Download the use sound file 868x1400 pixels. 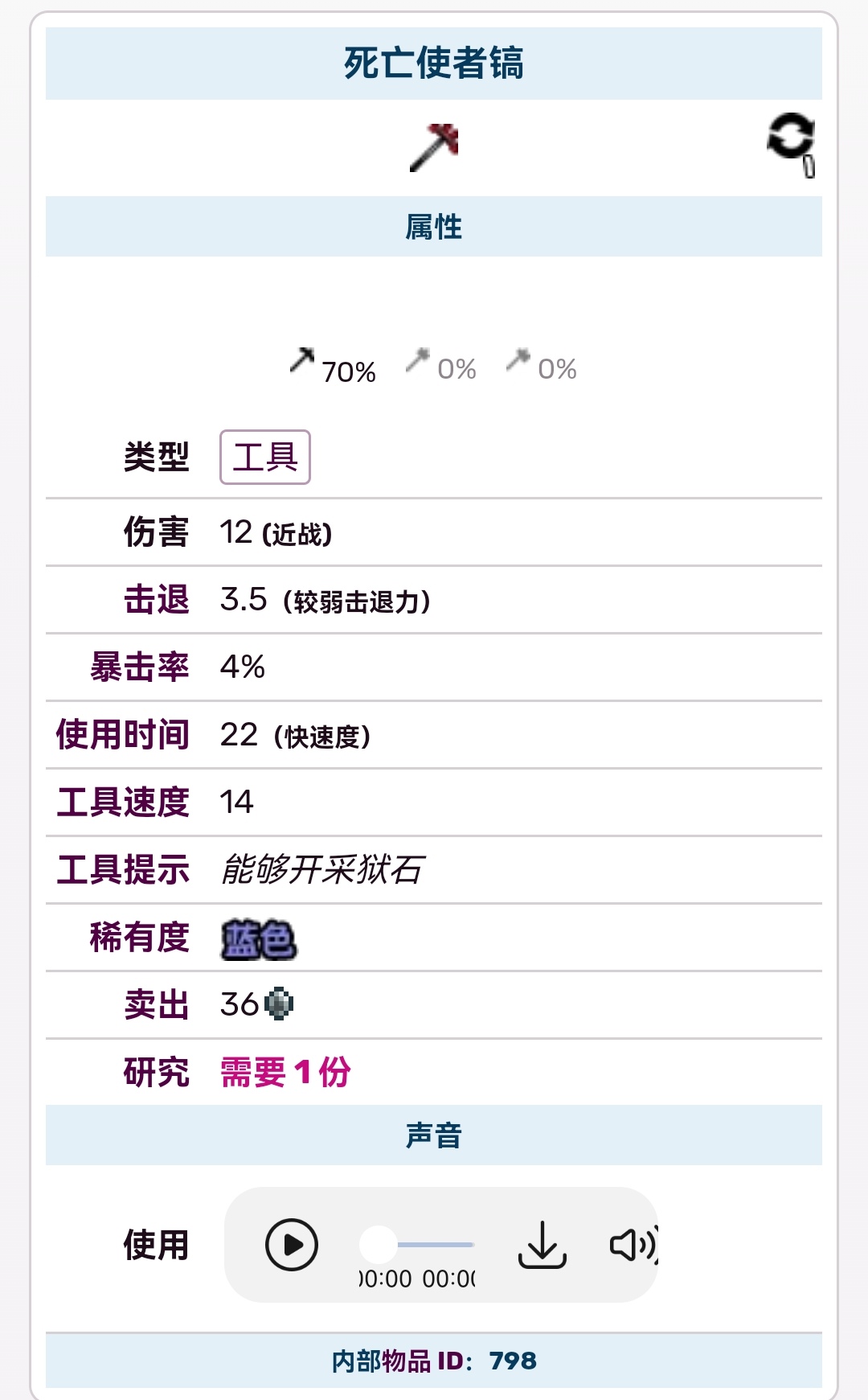coord(542,1245)
